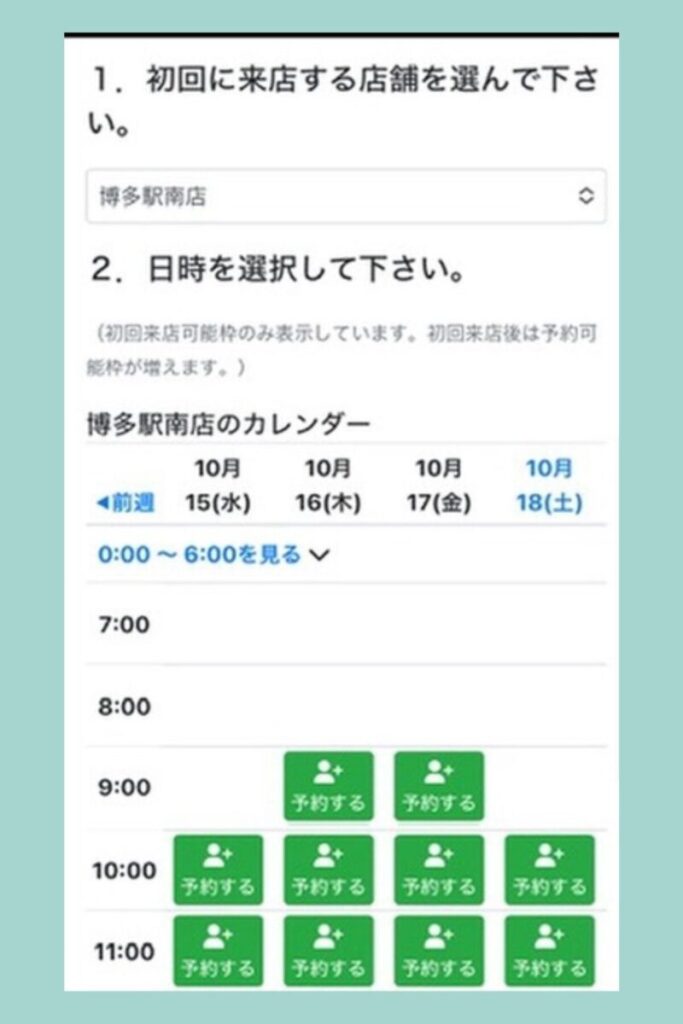The width and height of the screenshot is (683, 1024).
Task: Select 11:00 booking for 10月15(水)
Action: click(x=218, y=951)
